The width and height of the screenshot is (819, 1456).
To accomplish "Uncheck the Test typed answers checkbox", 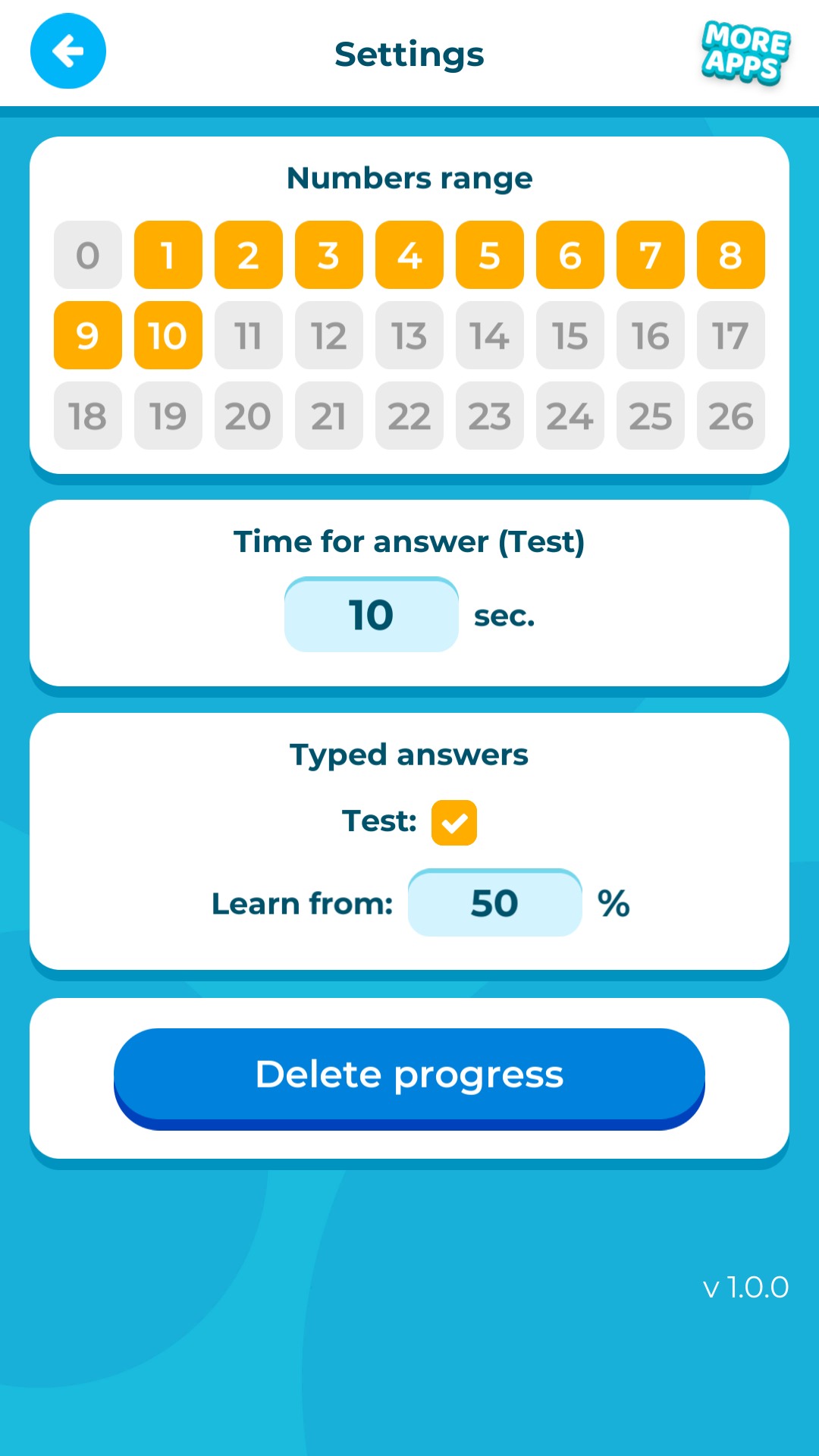I will (454, 823).
